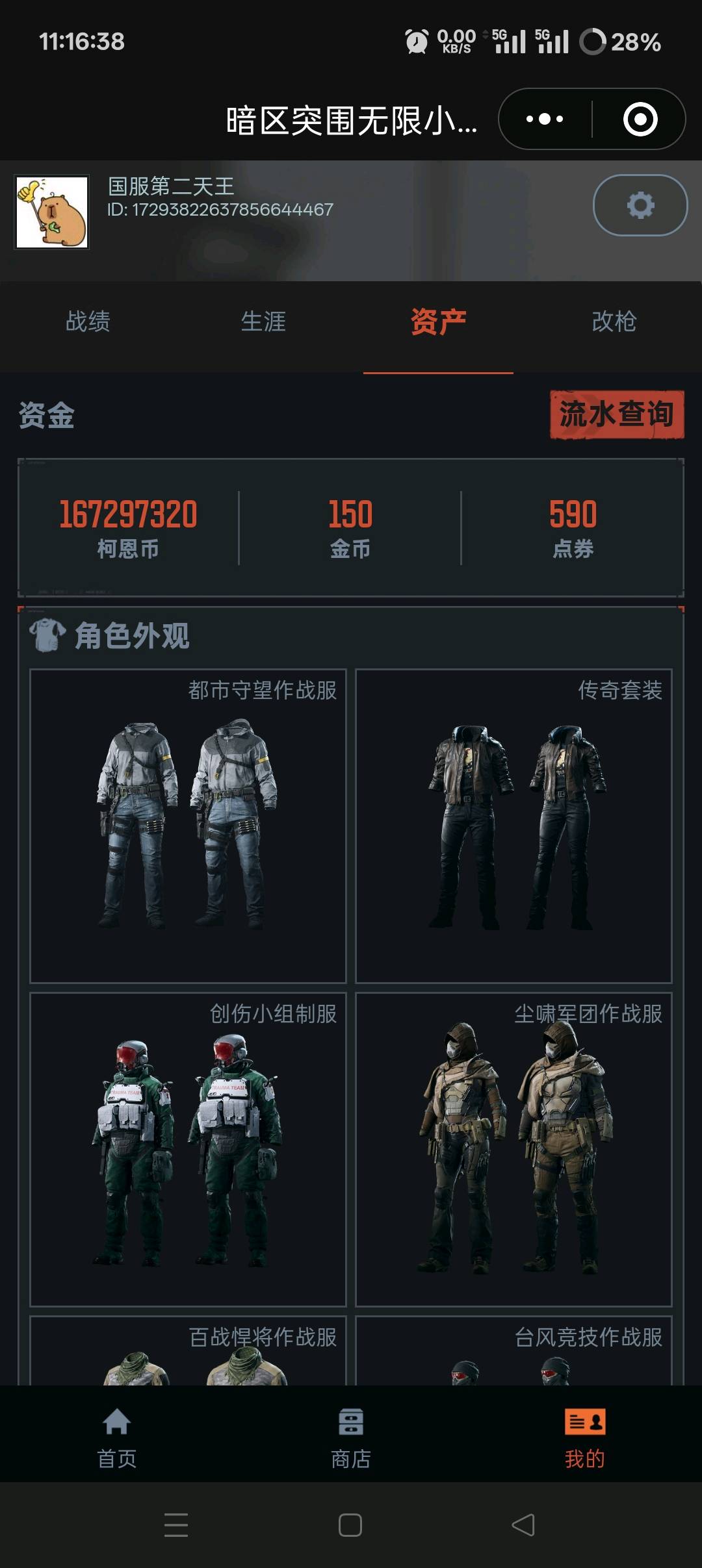Select the 资产 tab
The width and height of the screenshot is (702, 1568).
438,322
